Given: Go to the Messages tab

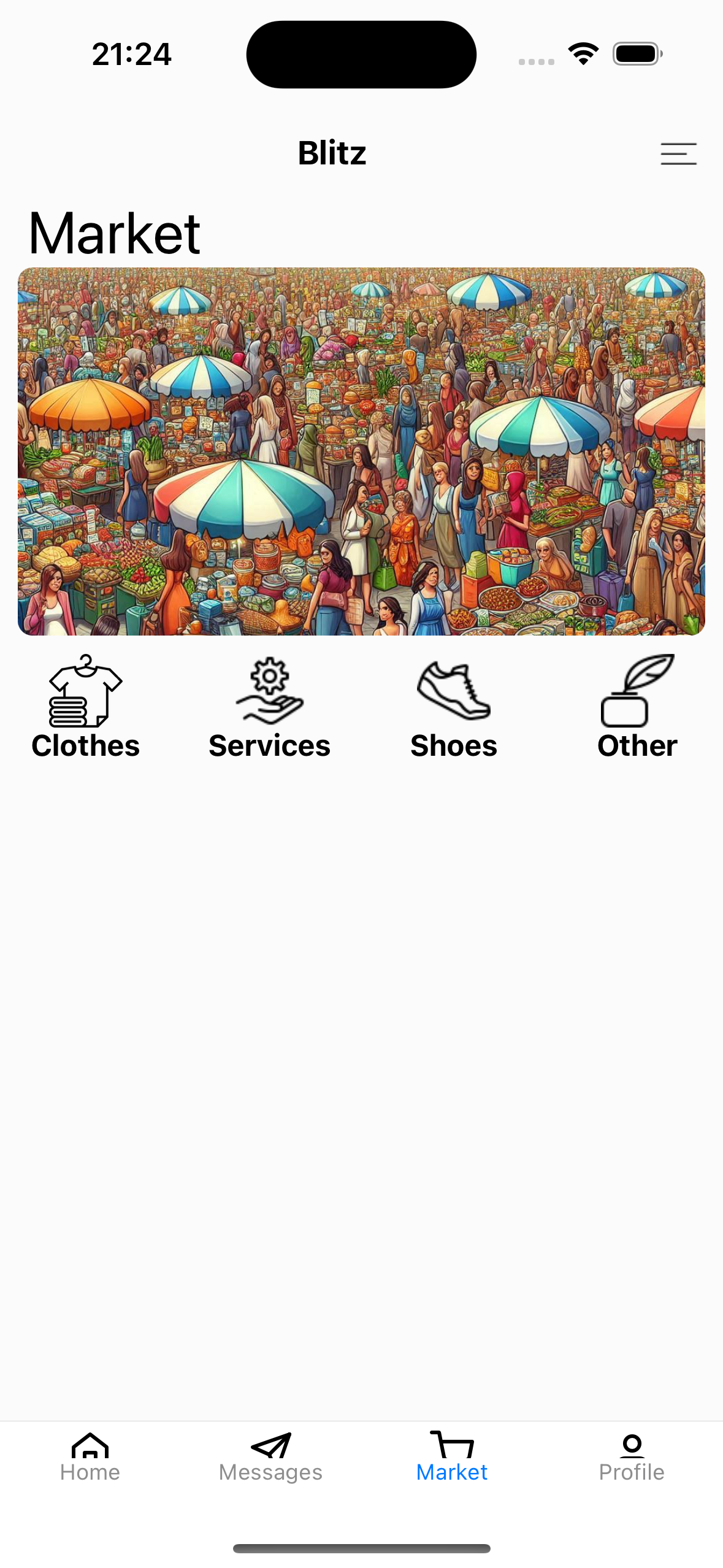Looking at the screenshot, I should click(x=270, y=1456).
